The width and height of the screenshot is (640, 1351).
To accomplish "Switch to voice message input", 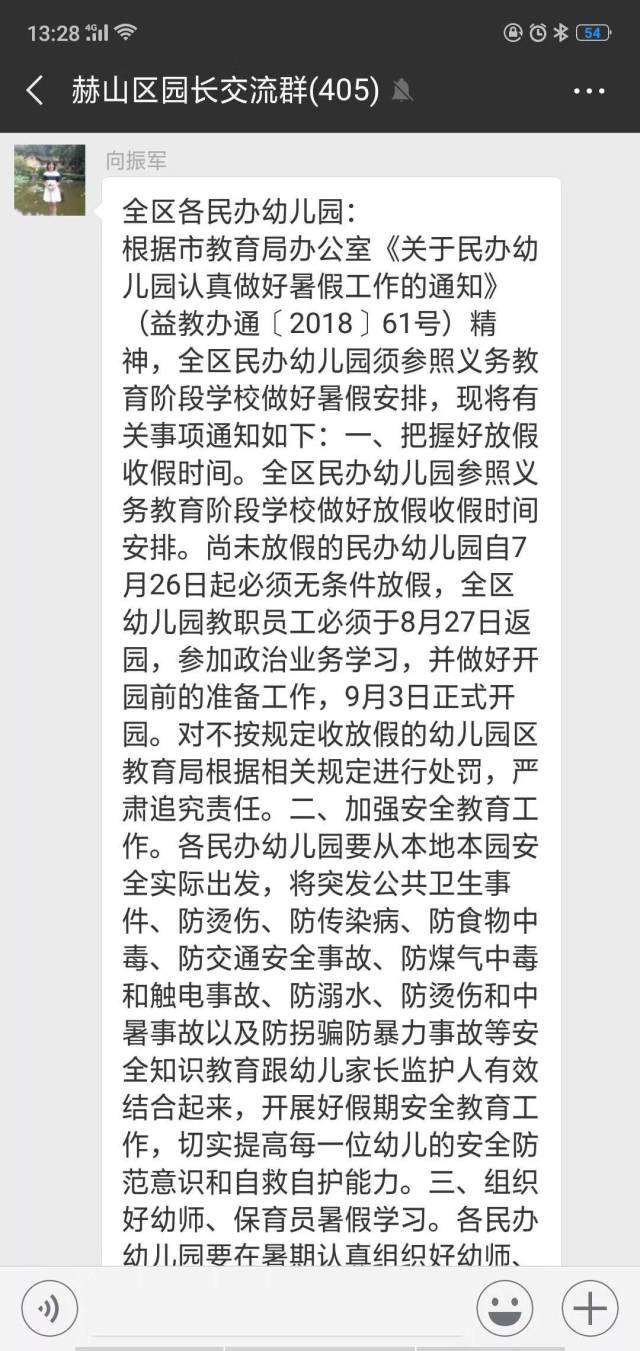I will pos(49,1307).
